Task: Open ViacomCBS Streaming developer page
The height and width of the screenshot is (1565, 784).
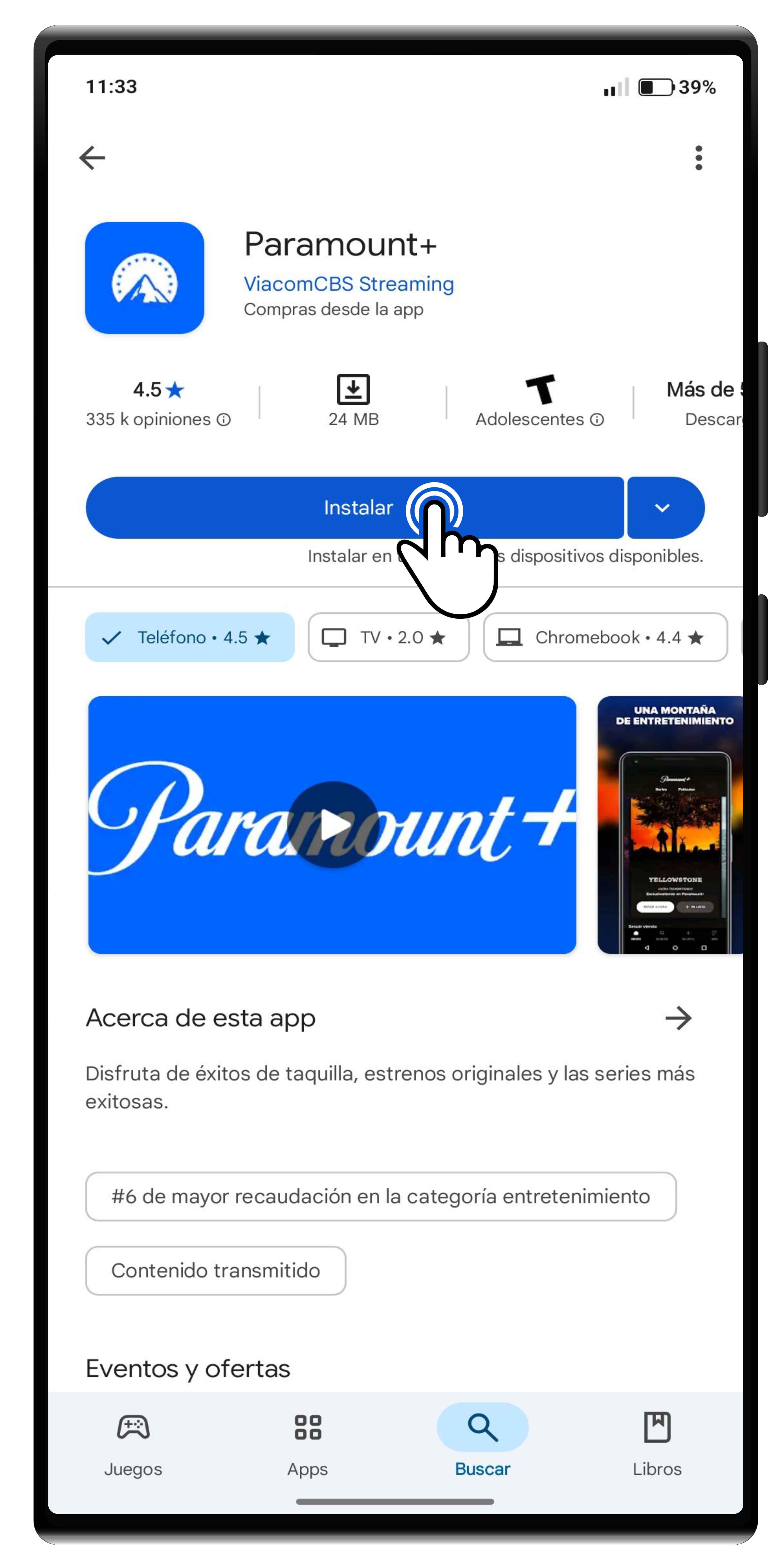Action: pyautogui.click(x=349, y=284)
